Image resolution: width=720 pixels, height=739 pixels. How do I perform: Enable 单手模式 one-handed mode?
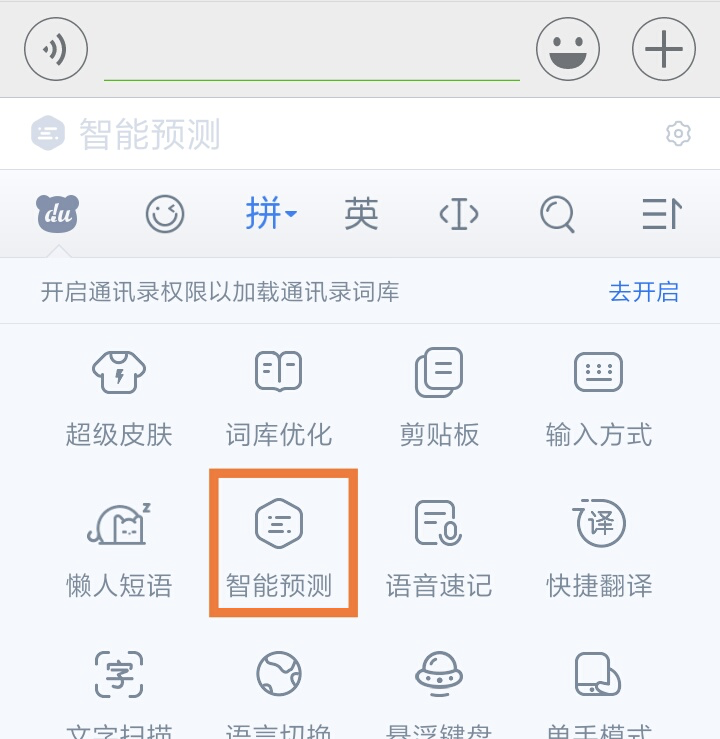coord(599,690)
